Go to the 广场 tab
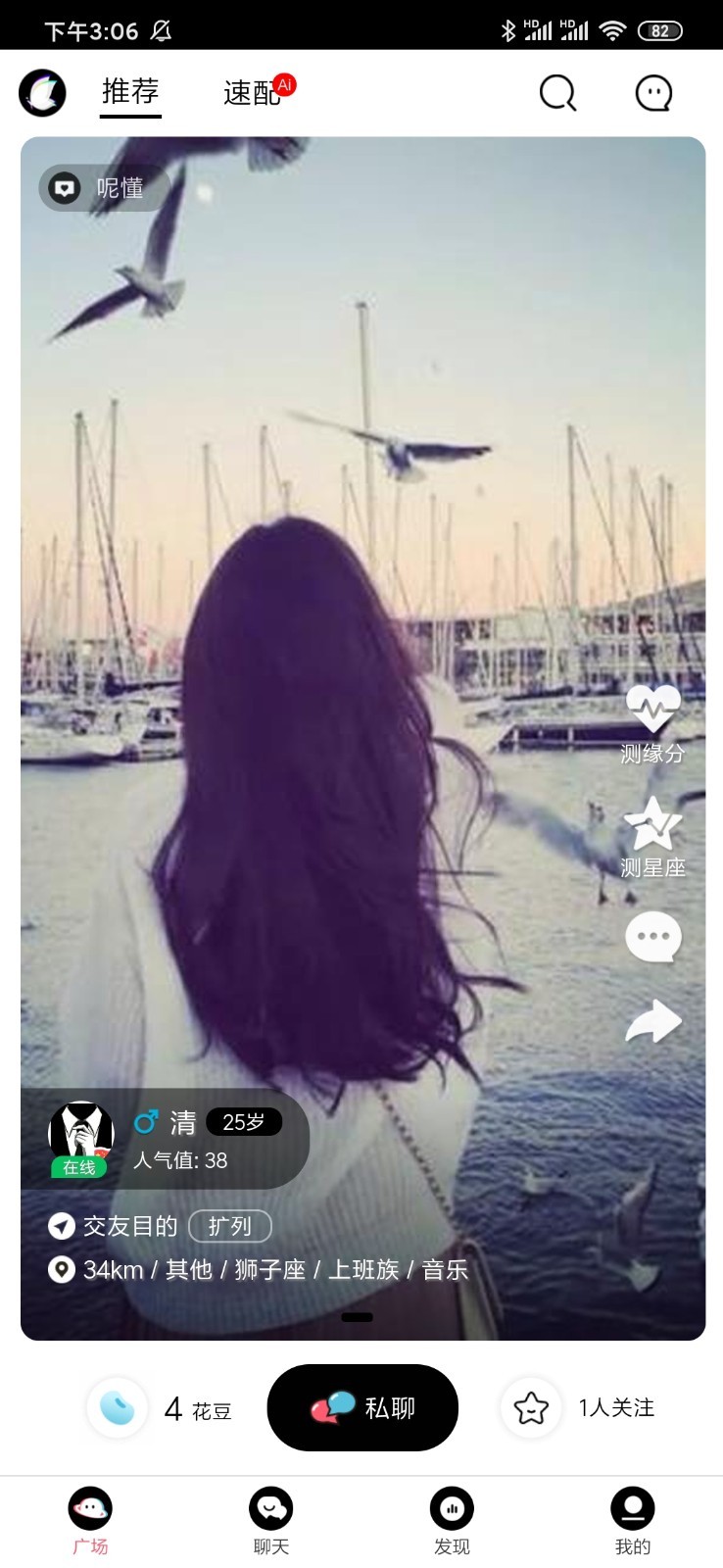The width and height of the screenshot is (723, 1568). click(90, 1521)
